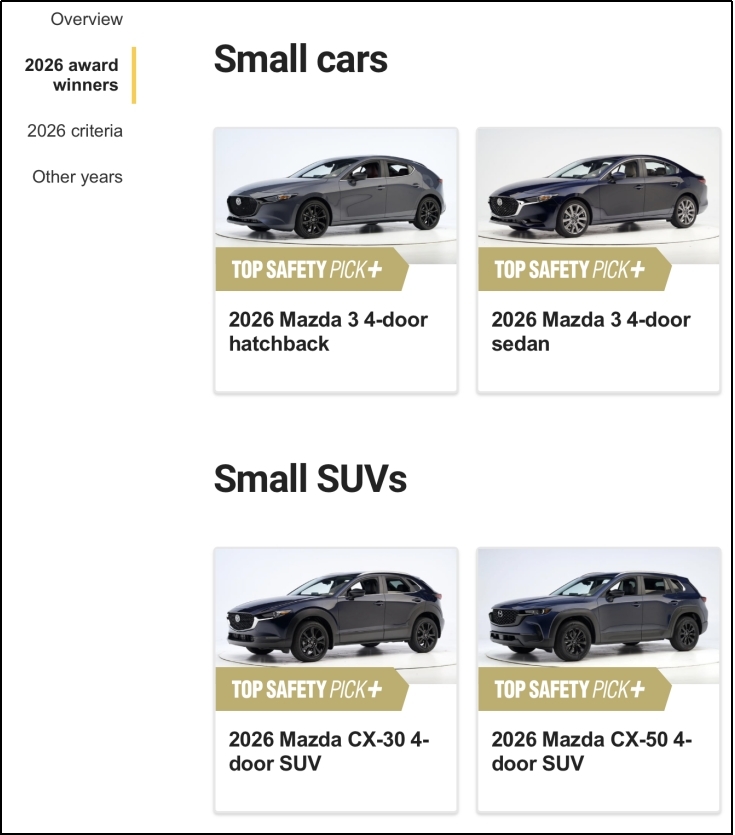Select the 2026 award winners section
Screen dimensions: 735x835
(72, 75)
